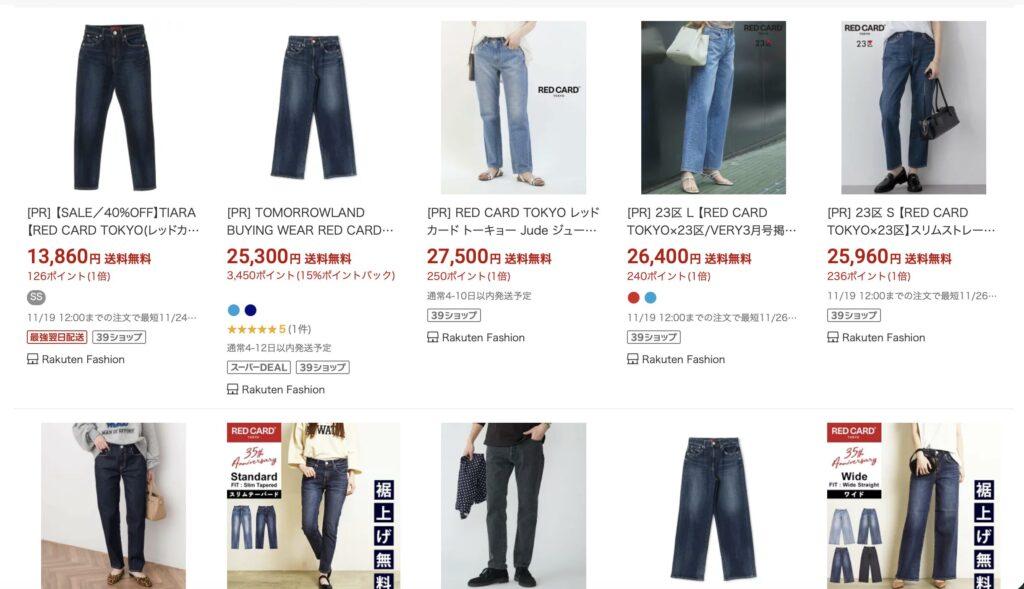This screenshot has width=1024, height=589.
Task: Open the dark wide-leg jeans on white background
Action: tap(713, 505)
